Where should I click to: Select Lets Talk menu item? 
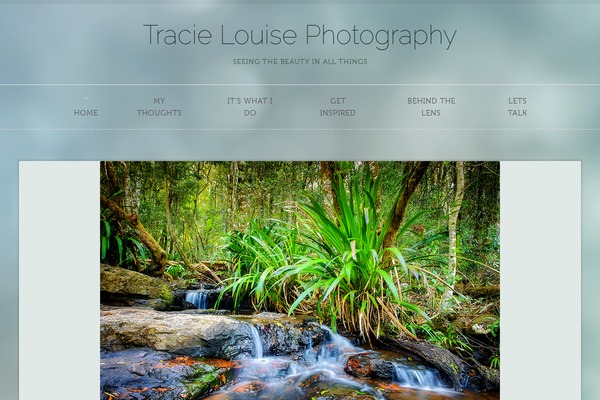point(517,106)
